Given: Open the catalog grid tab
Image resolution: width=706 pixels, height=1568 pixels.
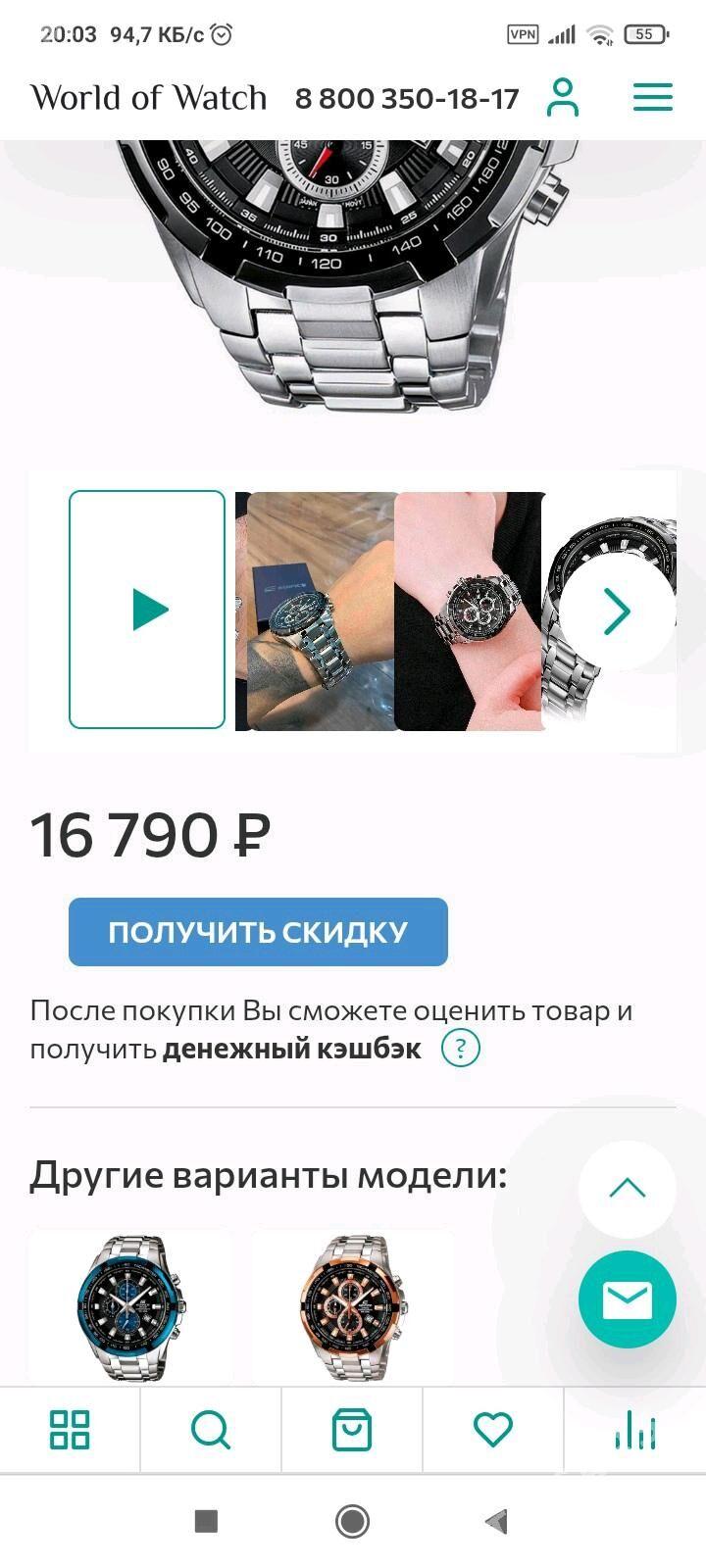Looking at the screenshot, I should (x=70, y=1430).
